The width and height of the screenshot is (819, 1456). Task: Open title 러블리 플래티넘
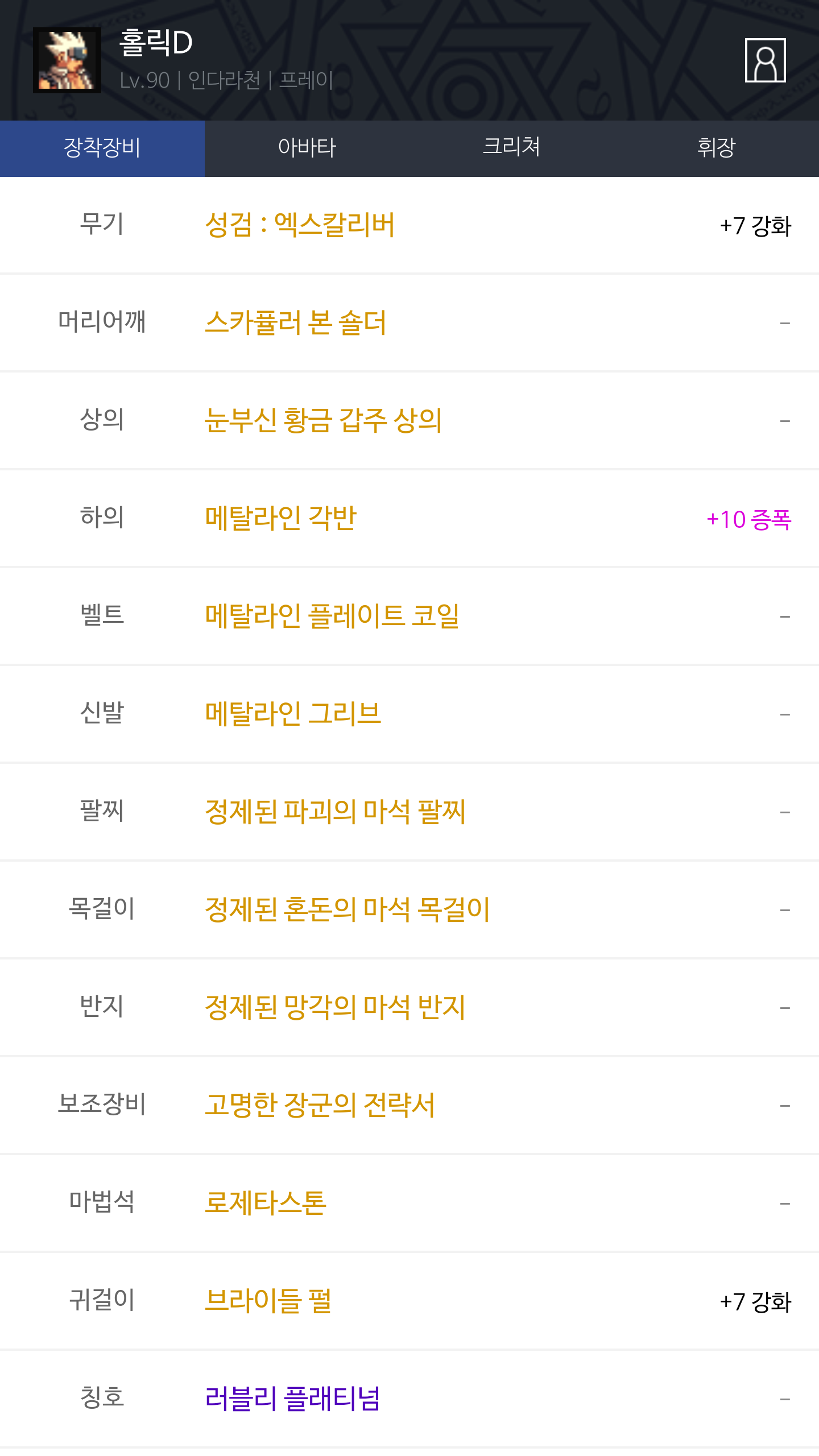[292, 1399]
